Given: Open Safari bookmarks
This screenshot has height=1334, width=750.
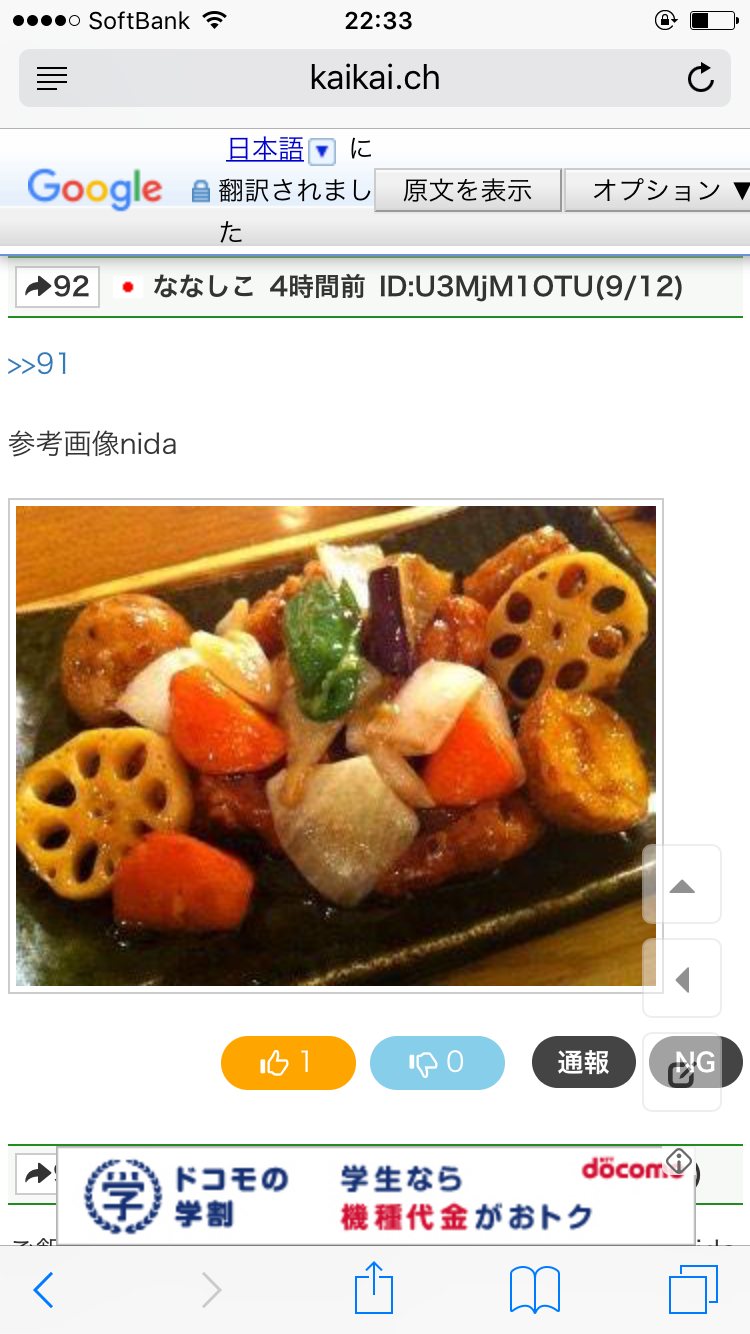Looking at the screenshot, I should [x=535, y=1290].
